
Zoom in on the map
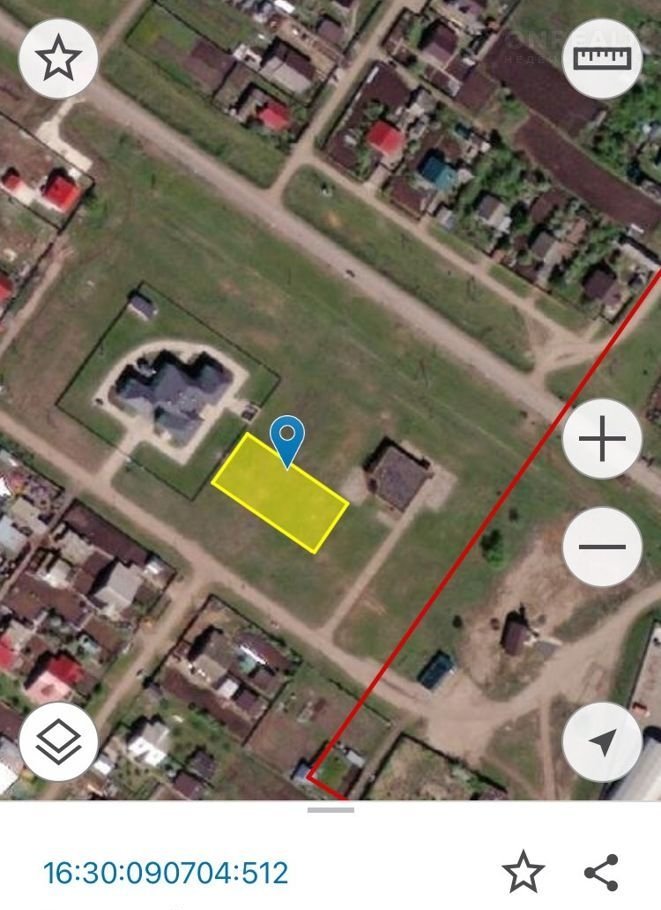coord(602,439)
